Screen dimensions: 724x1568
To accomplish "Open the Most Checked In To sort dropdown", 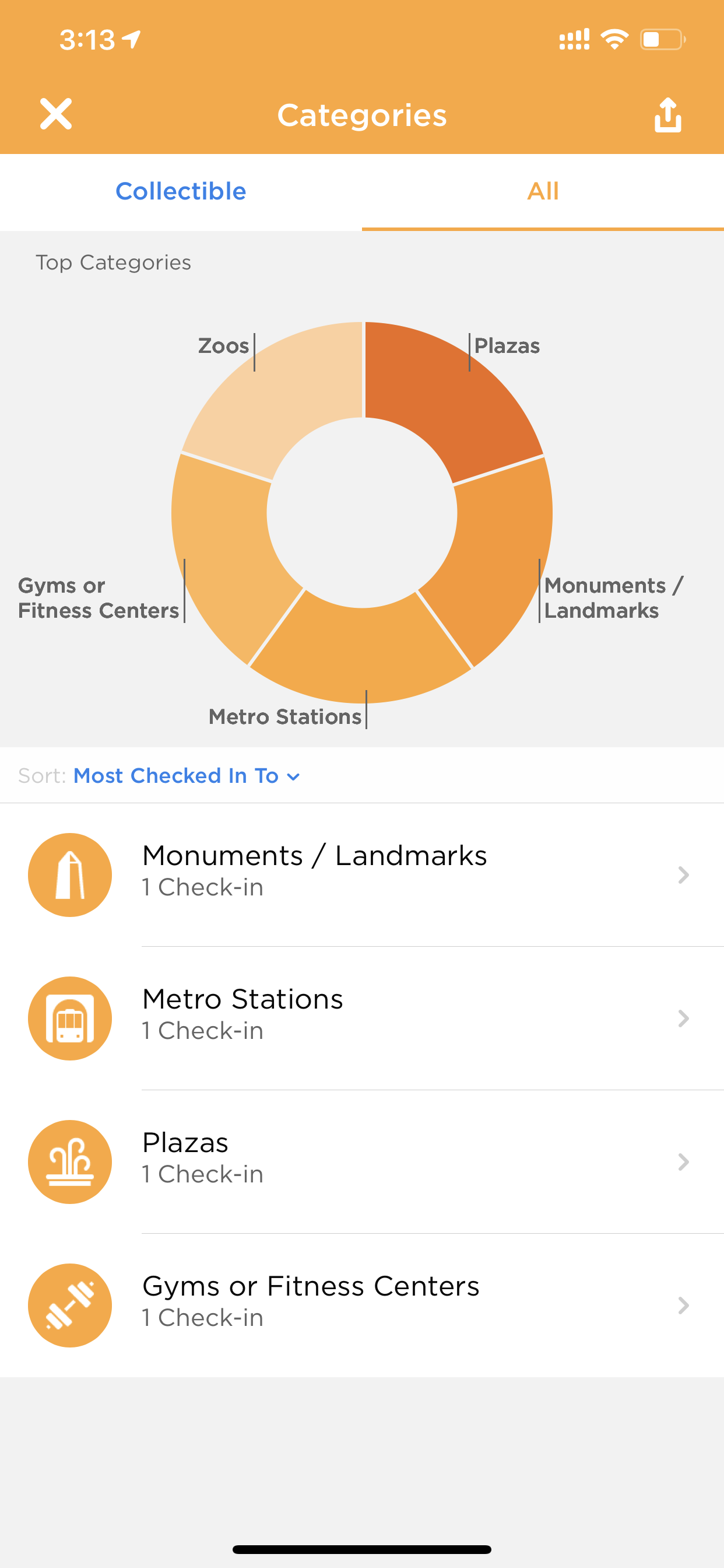I will pyautogui.click(x=187, y=775).
